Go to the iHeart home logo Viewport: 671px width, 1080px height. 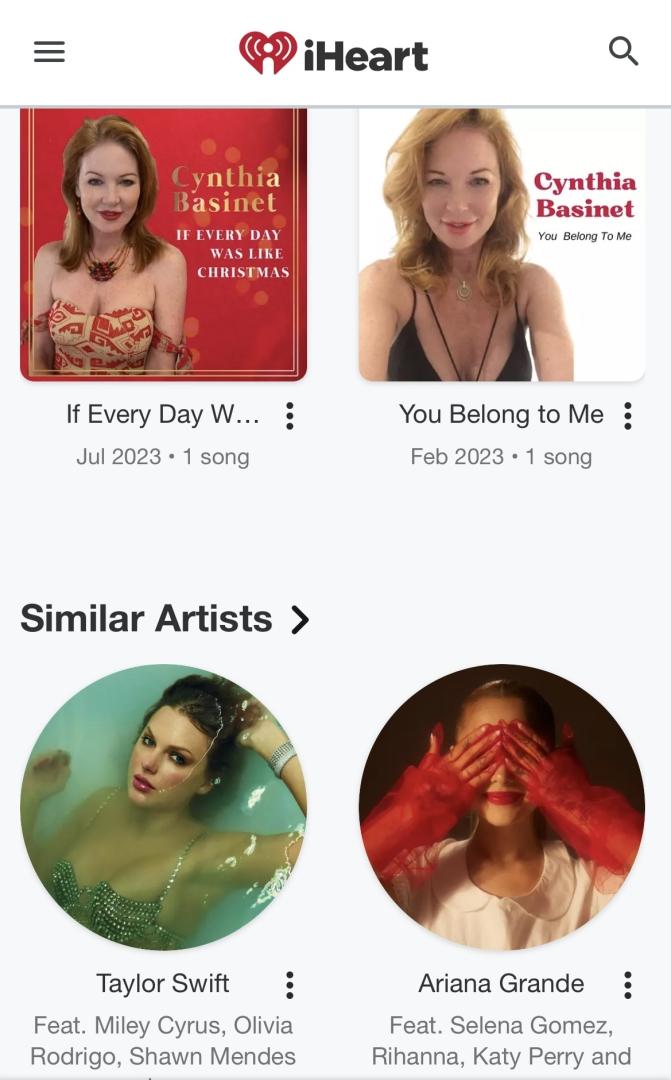tap(334, 53)
